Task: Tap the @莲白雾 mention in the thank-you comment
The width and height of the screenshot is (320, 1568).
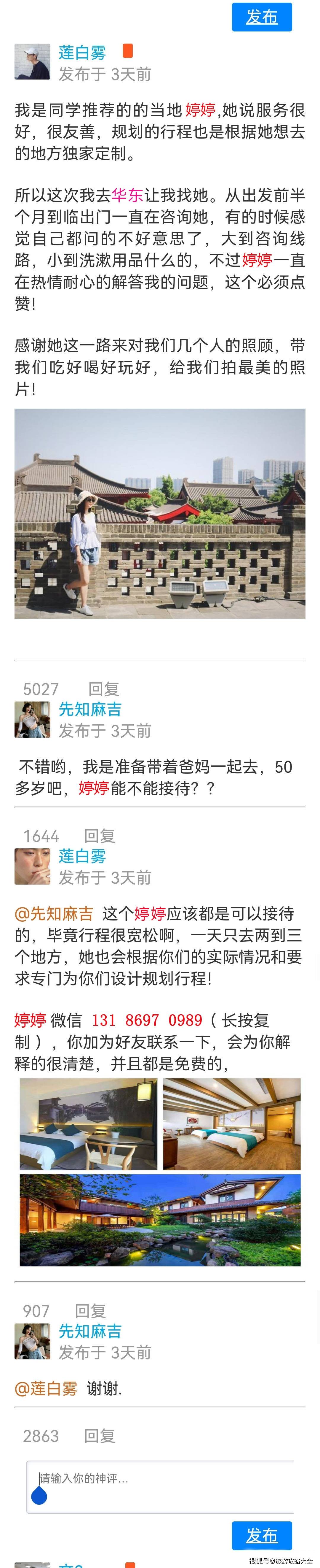Action: [46, 1389]
